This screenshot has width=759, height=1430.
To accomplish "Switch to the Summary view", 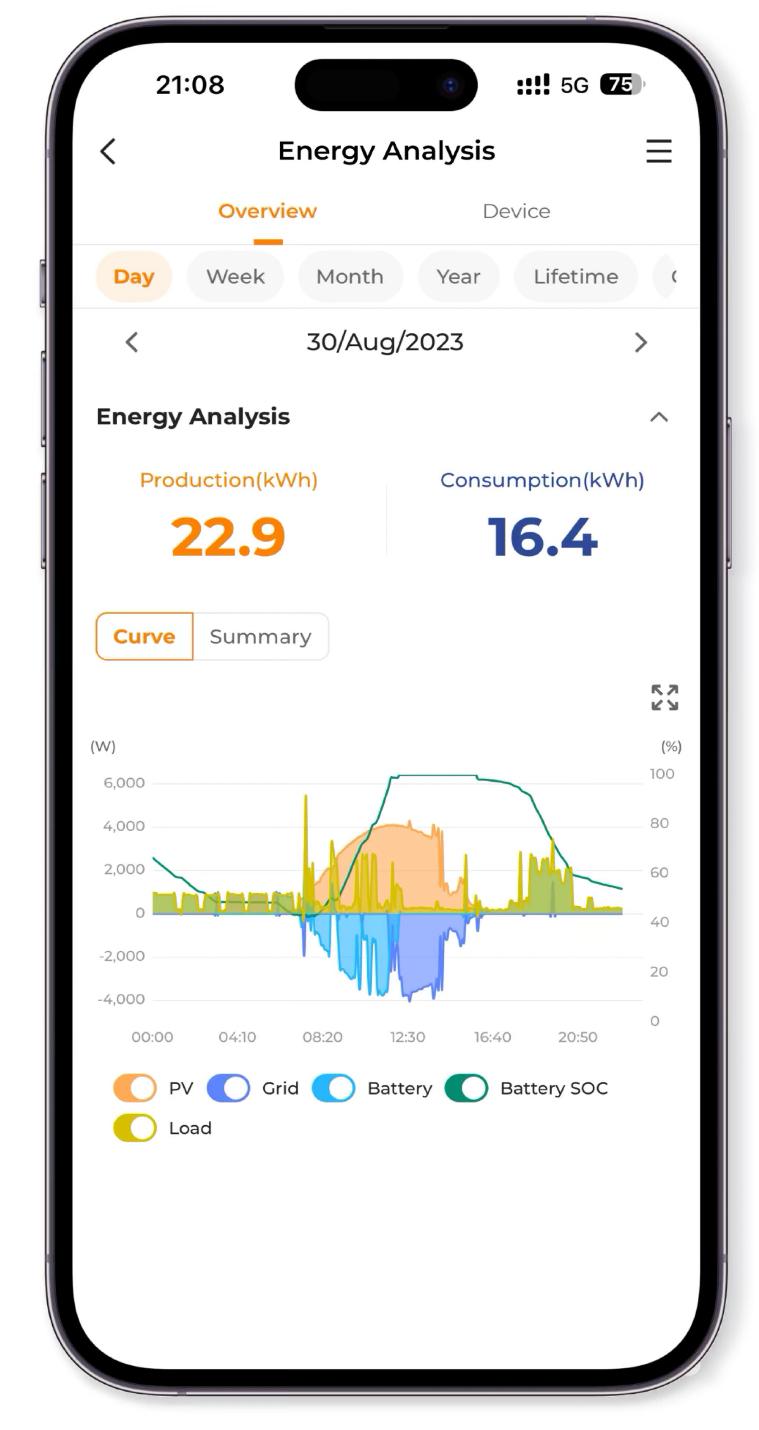I will point(260,637).
